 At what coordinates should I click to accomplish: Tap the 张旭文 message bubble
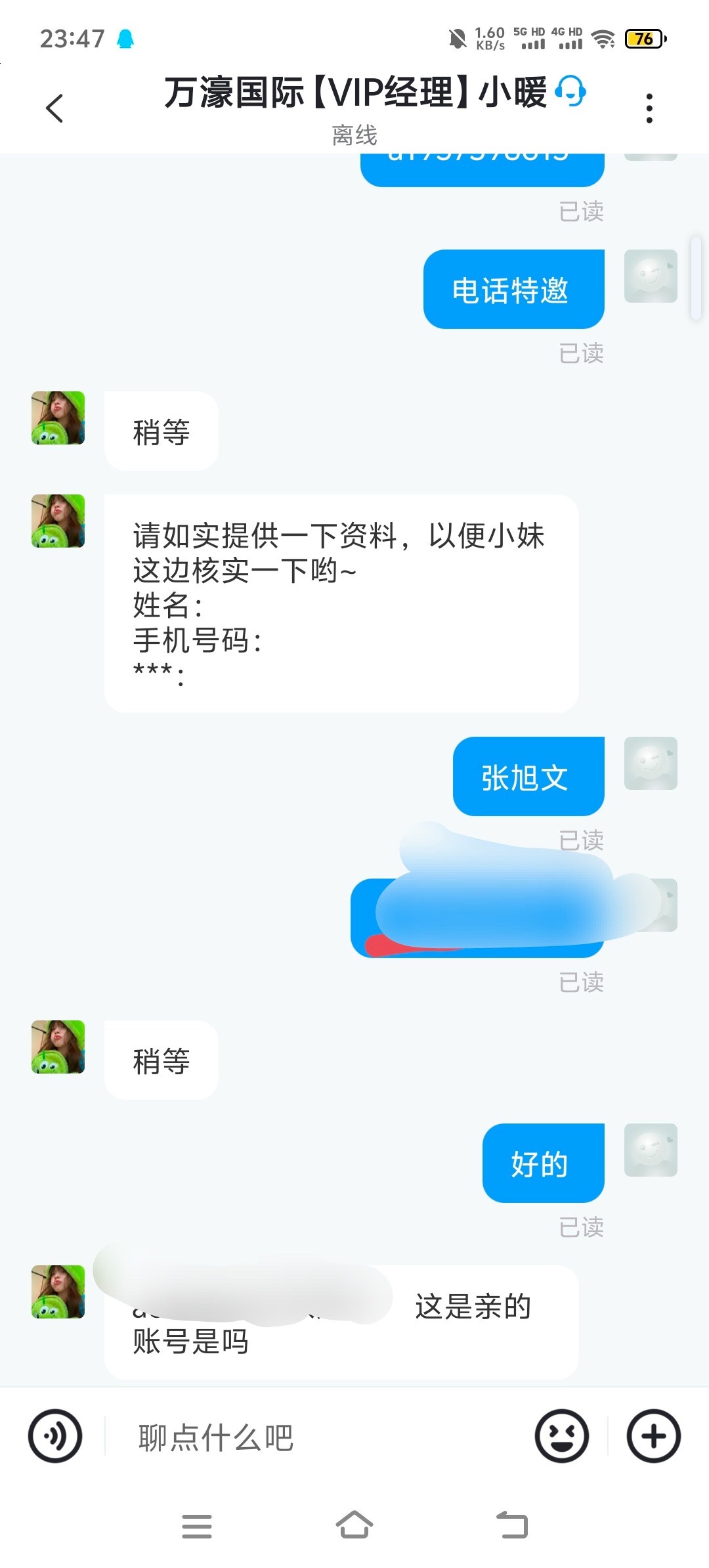[x=527, y=775]
